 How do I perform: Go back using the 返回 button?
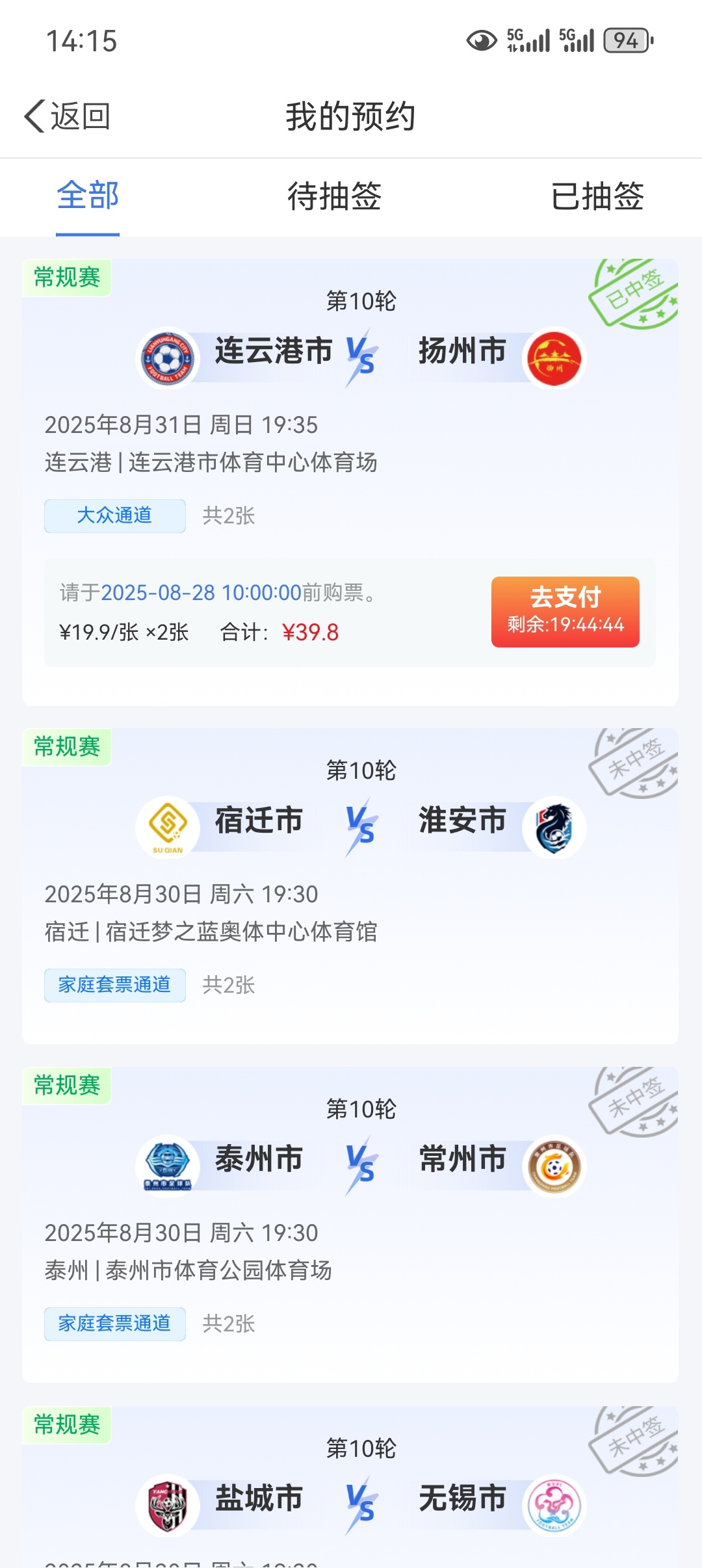[68, 117]
